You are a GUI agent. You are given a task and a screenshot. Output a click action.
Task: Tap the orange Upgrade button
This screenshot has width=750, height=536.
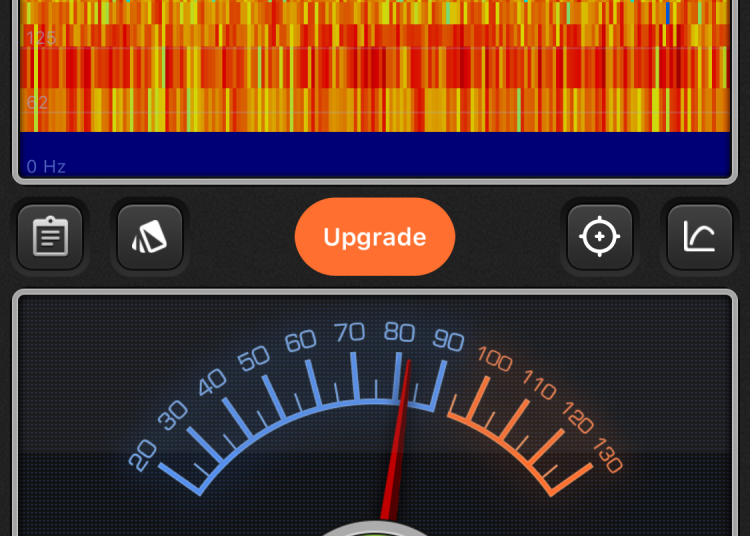[x=374, y=237]
